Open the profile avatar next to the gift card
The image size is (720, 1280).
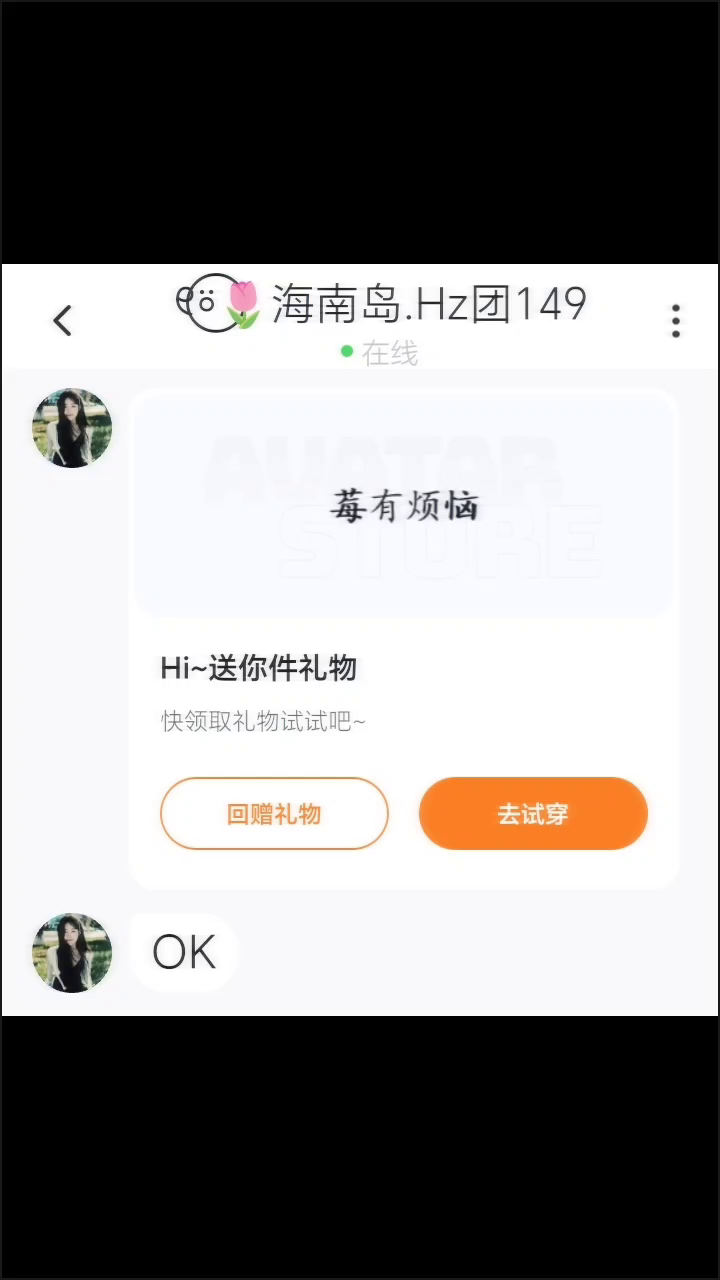(72, 428)
